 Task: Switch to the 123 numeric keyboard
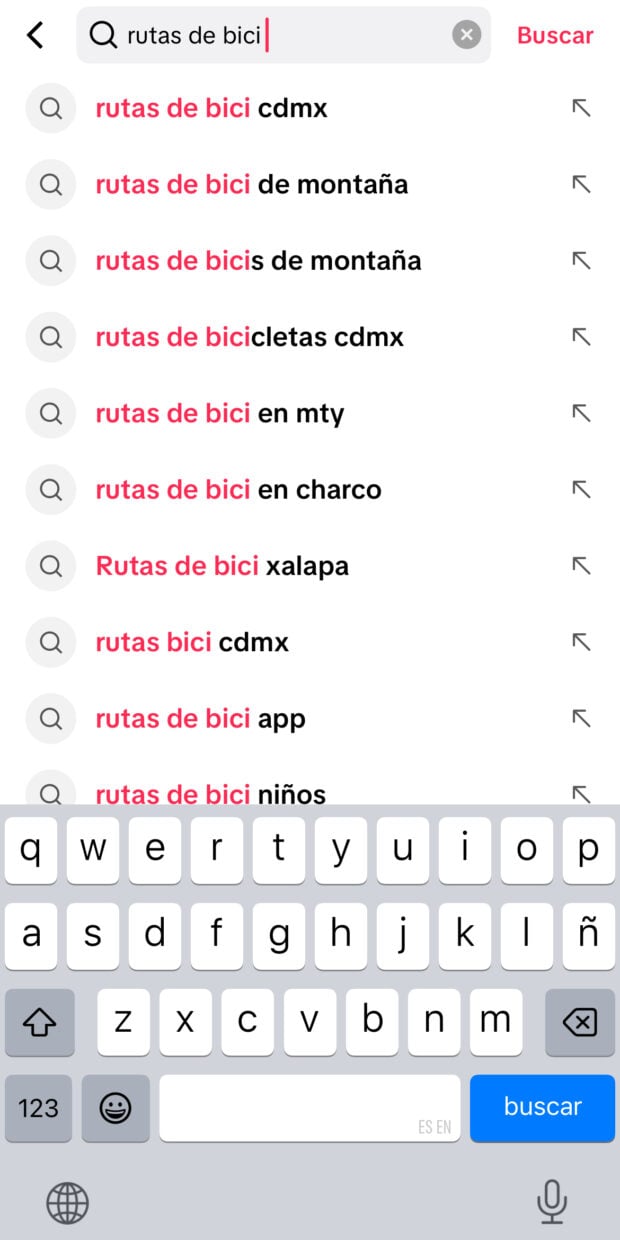click(x=38, y=1108)
